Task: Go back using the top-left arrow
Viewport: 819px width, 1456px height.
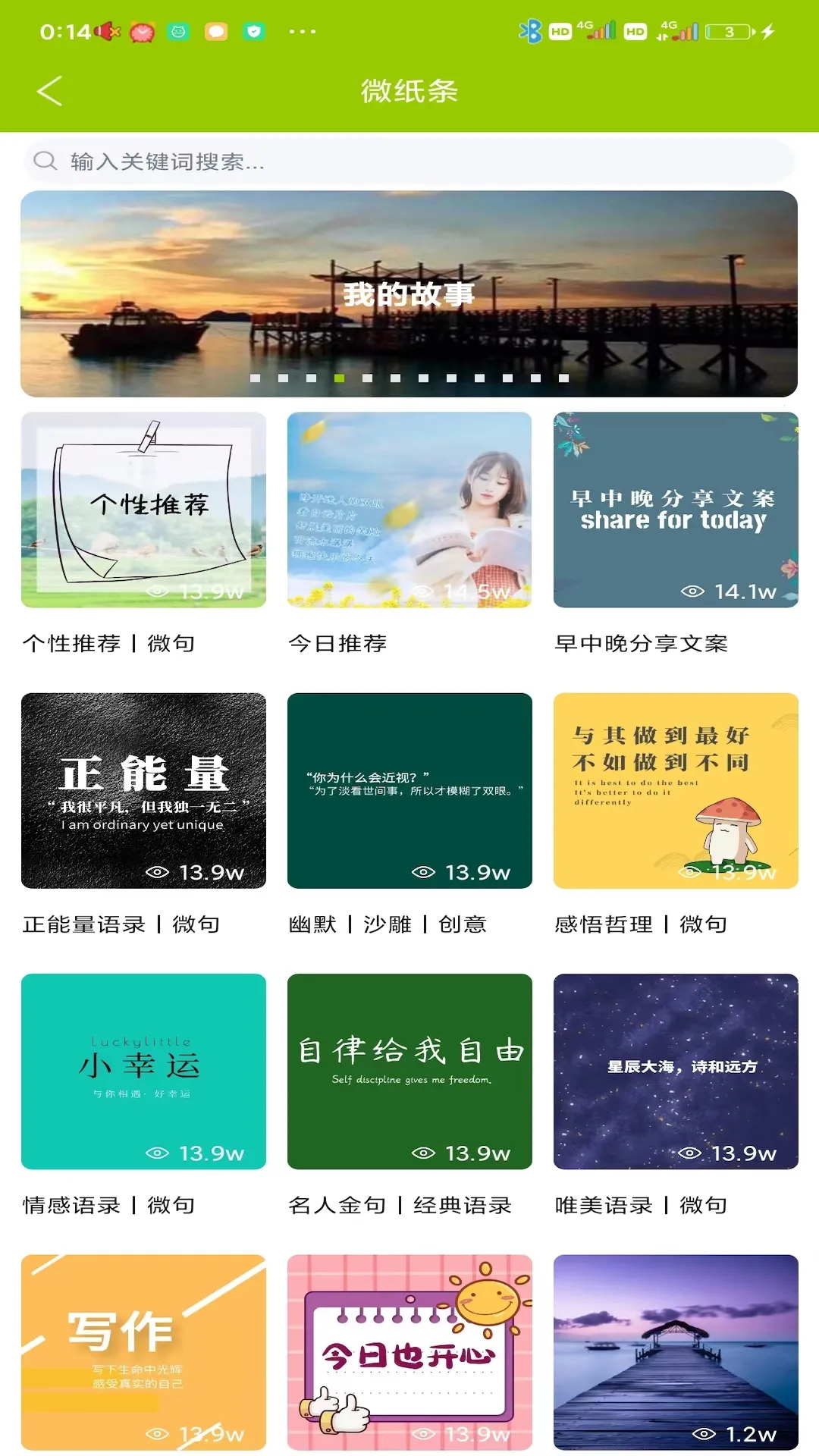Action: (x=50, y=91)
